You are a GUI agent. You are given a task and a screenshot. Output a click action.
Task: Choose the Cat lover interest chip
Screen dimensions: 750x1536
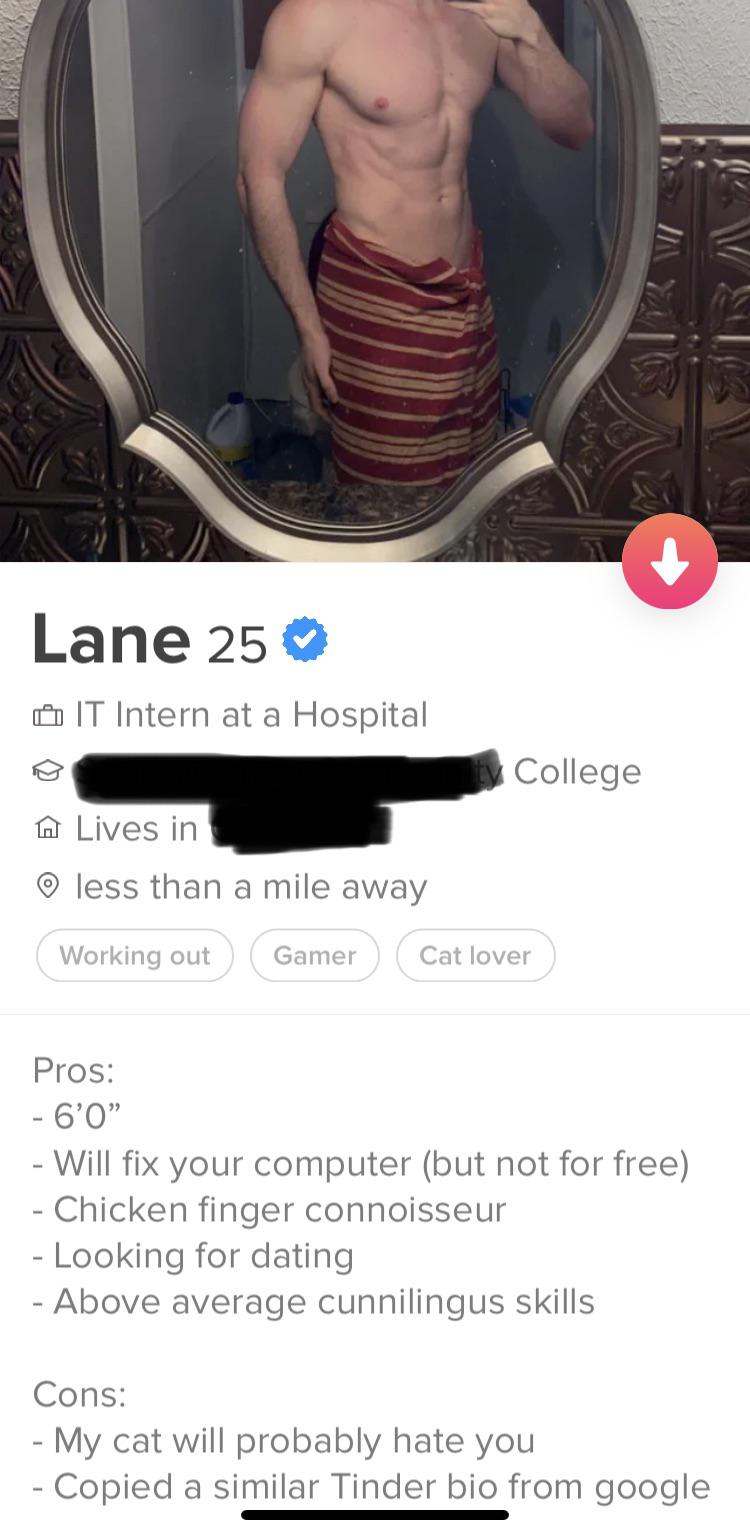475,955
